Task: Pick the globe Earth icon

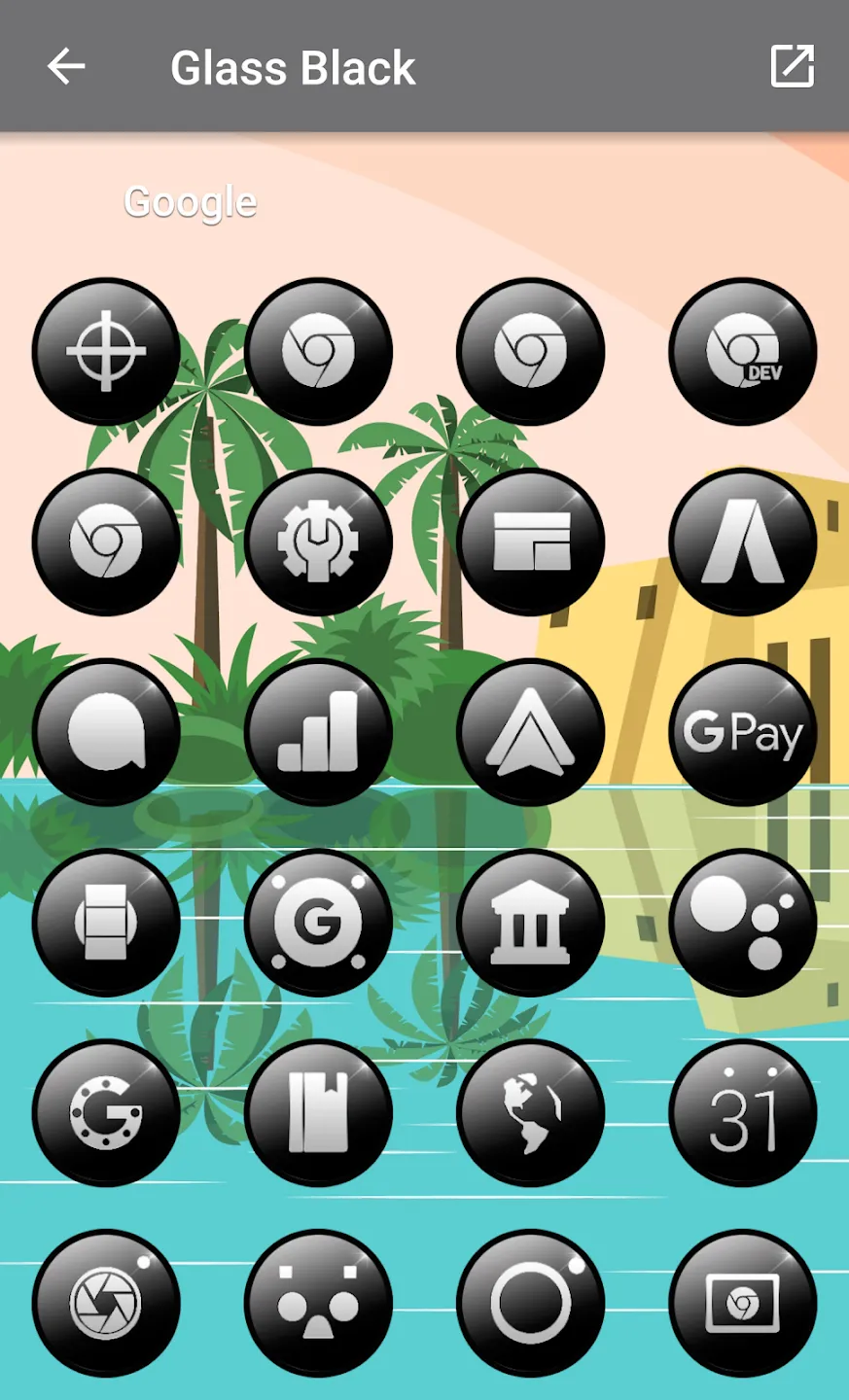Action: [531, 1113]
